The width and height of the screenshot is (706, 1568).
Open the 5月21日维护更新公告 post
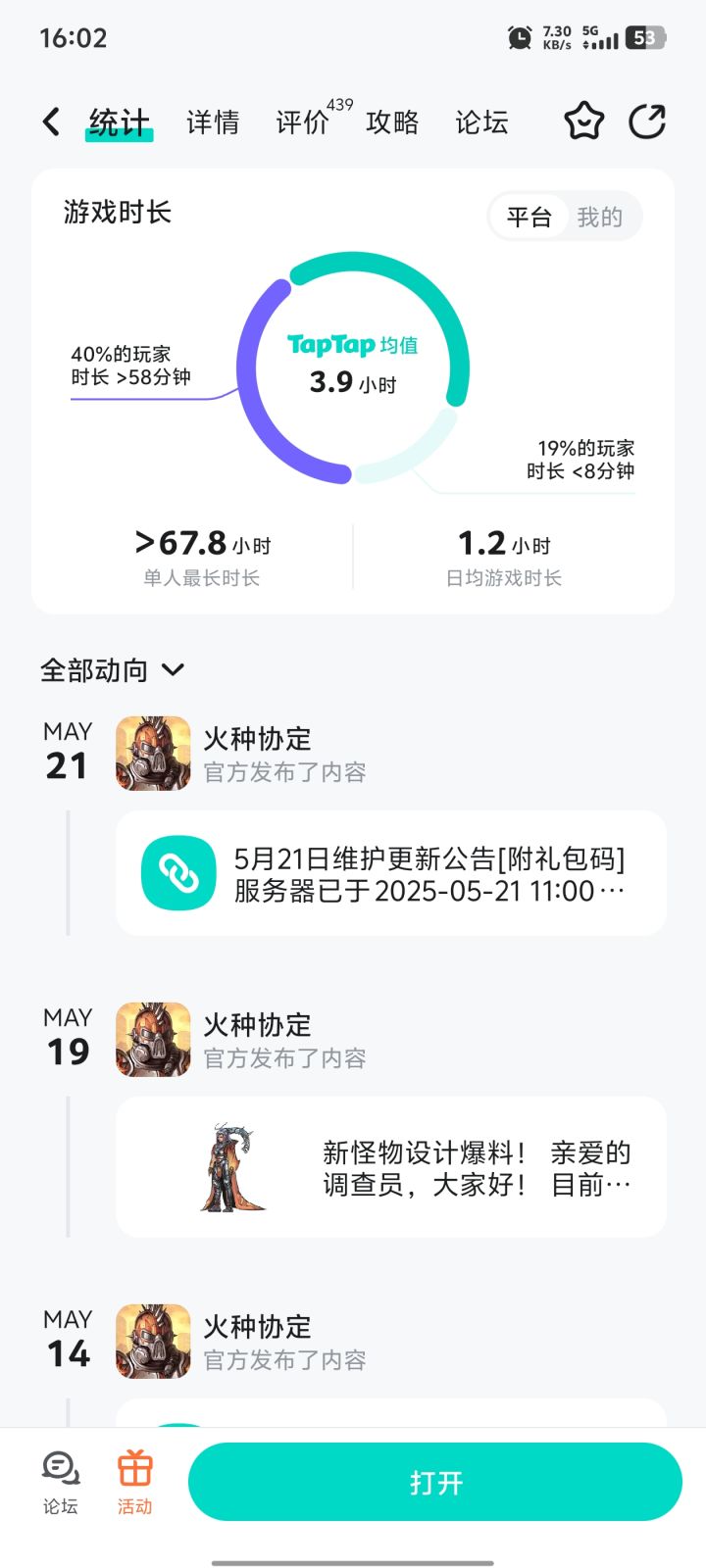coord(390,873)
